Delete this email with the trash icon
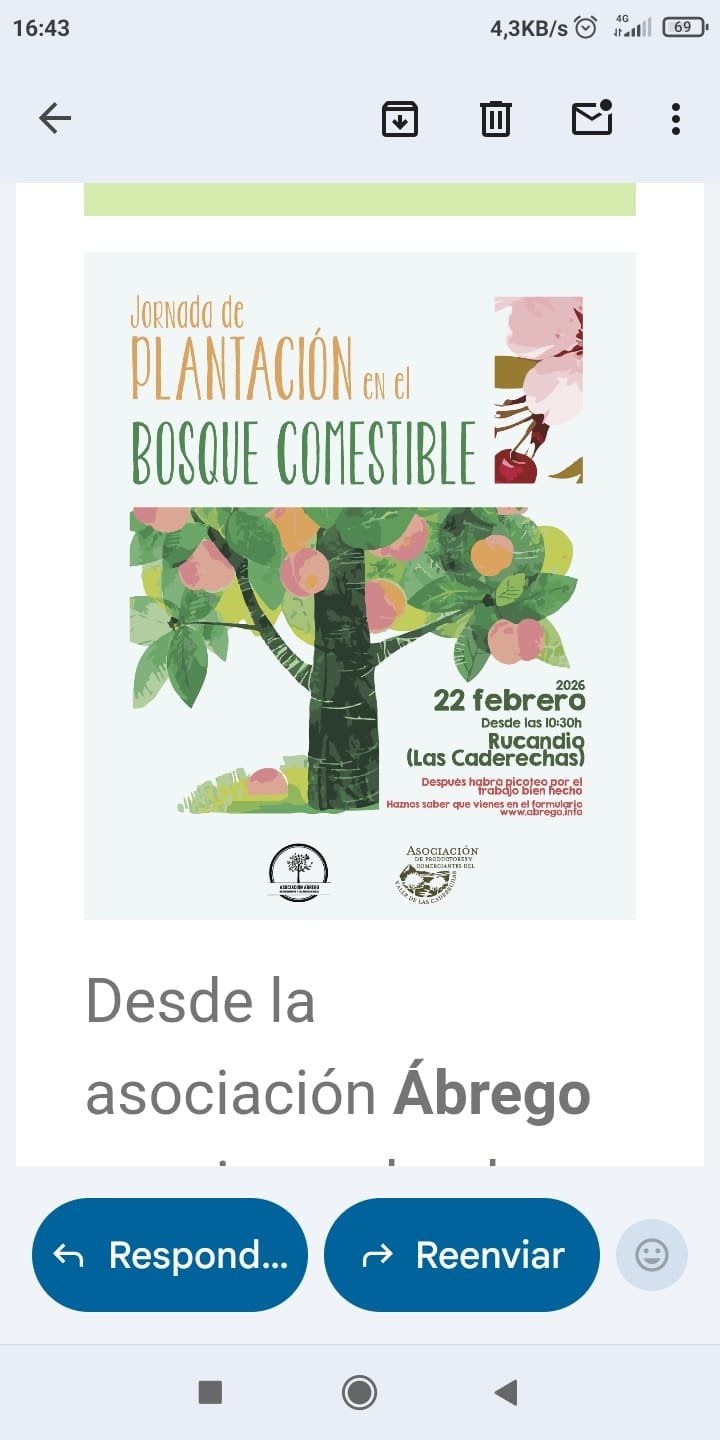Viewport: 720px width, 1440px height. click(x=495, y=119)
